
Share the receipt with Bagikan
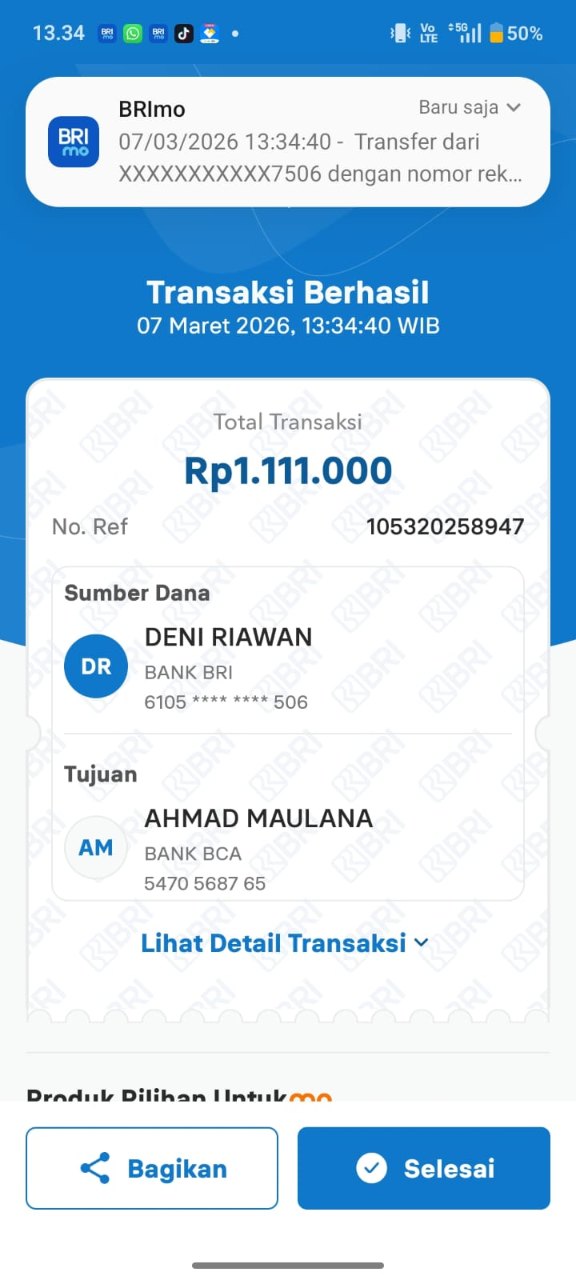(152, 1168)
